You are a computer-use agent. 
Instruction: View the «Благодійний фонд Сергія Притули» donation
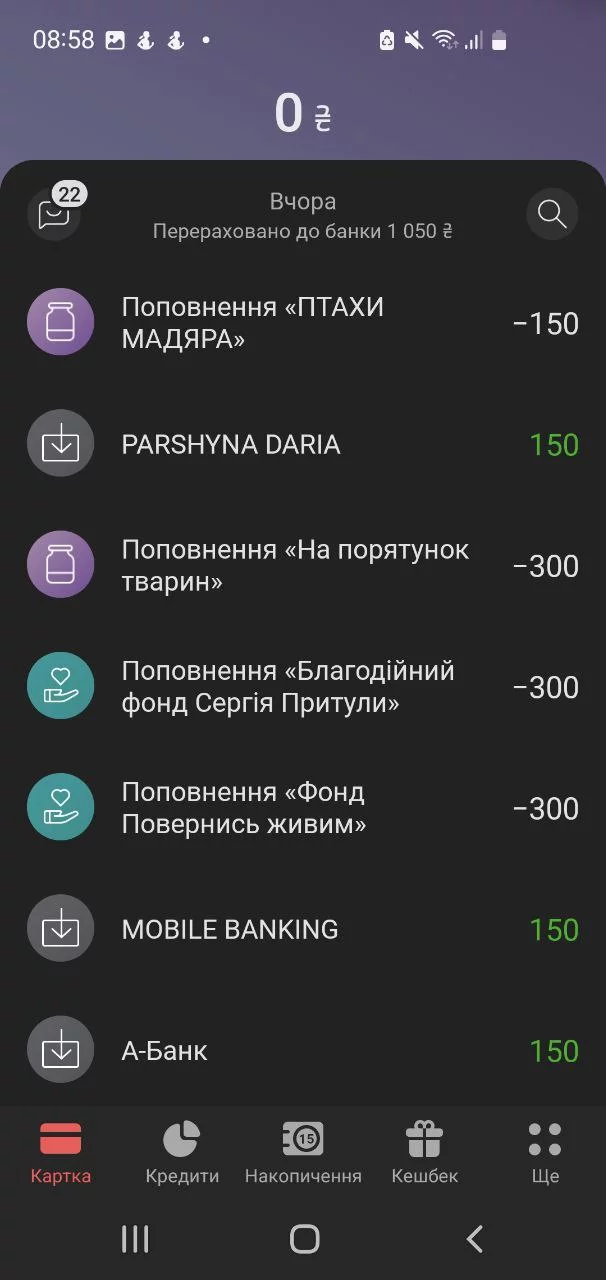(x=302, y=687)
